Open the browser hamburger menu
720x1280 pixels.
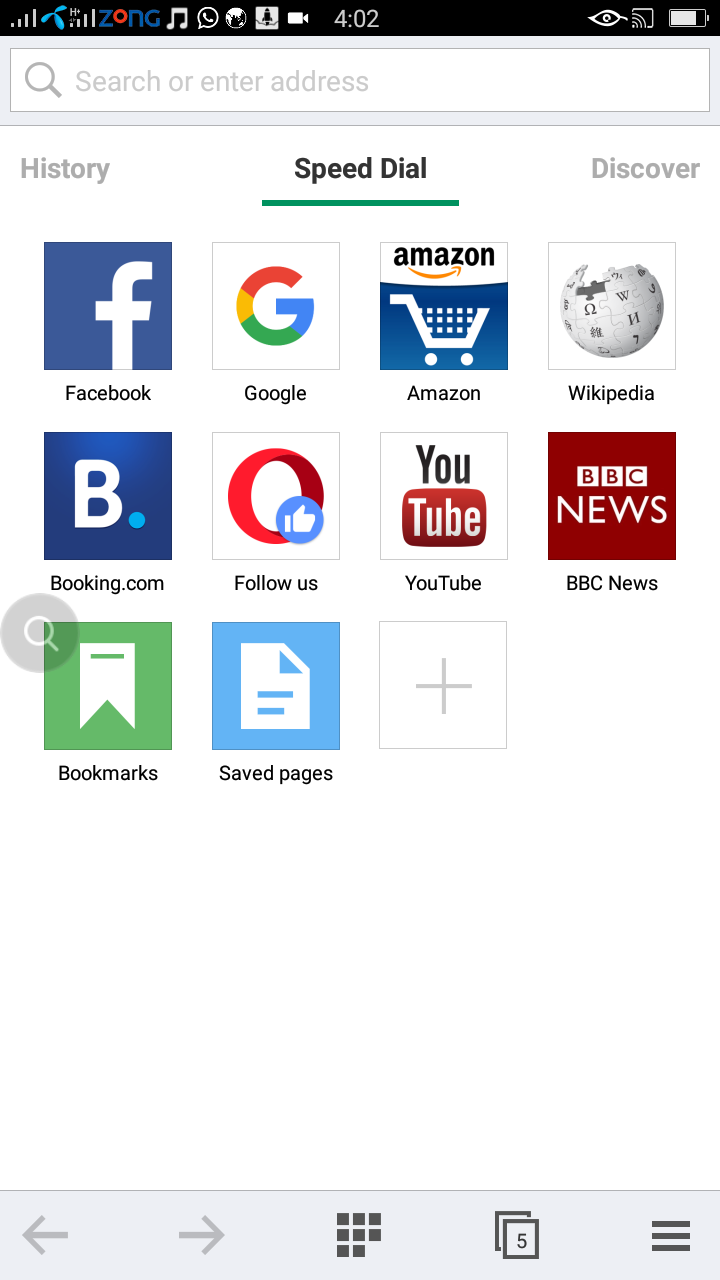pos(671,1236)
